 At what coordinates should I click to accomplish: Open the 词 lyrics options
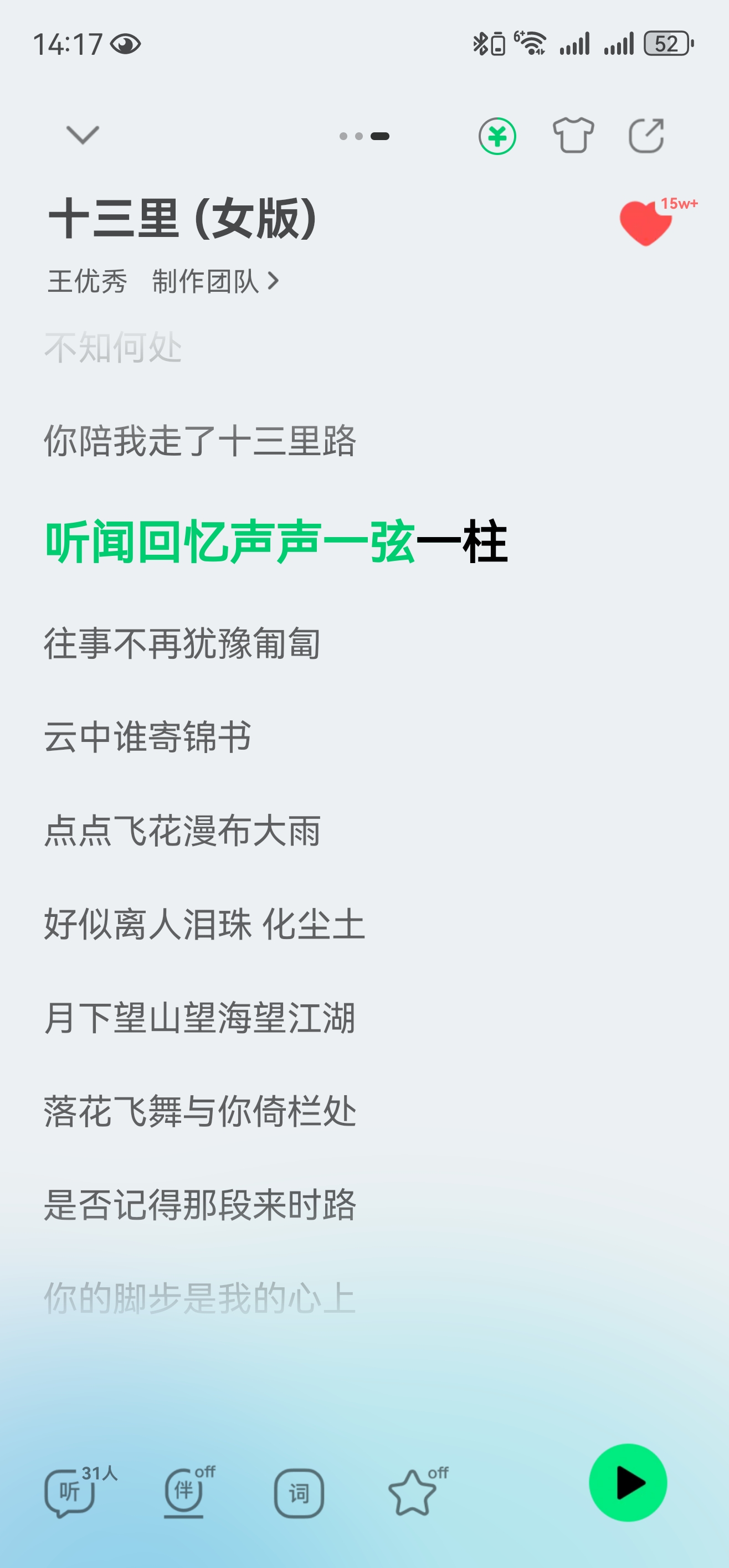tap(299, 1493)
